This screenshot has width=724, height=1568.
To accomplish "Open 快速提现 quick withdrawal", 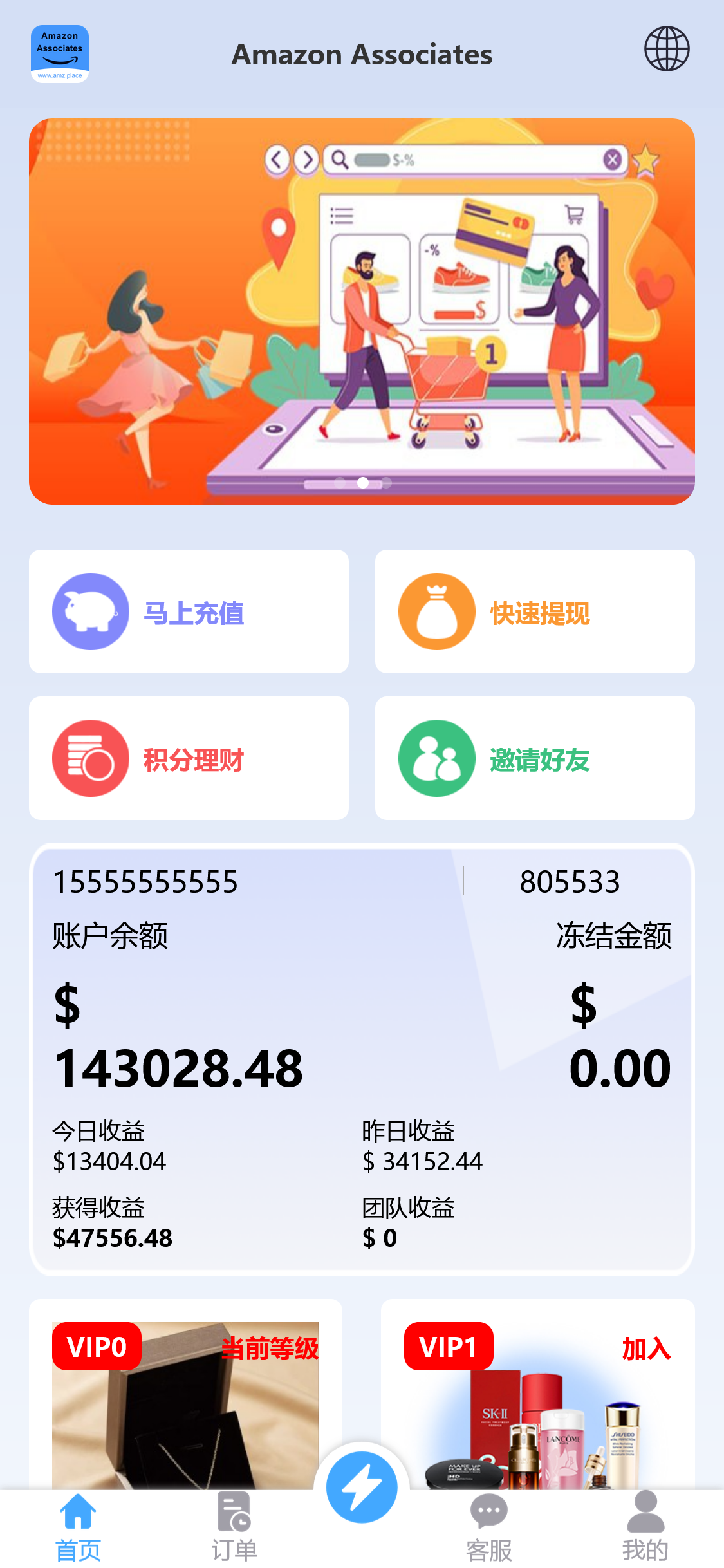I will (x=534, y=611).
